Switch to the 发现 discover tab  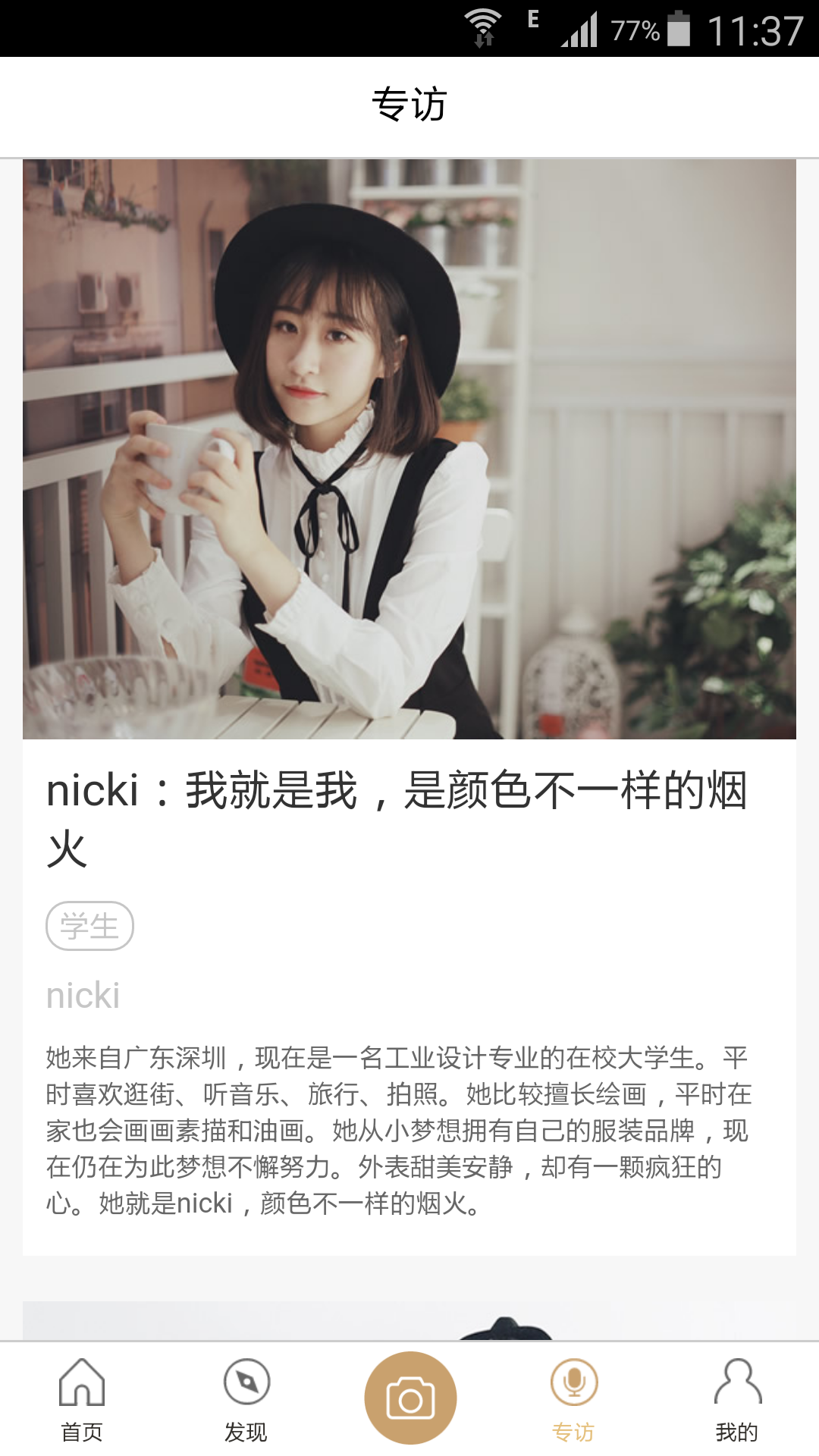[x=246, y=1400]
